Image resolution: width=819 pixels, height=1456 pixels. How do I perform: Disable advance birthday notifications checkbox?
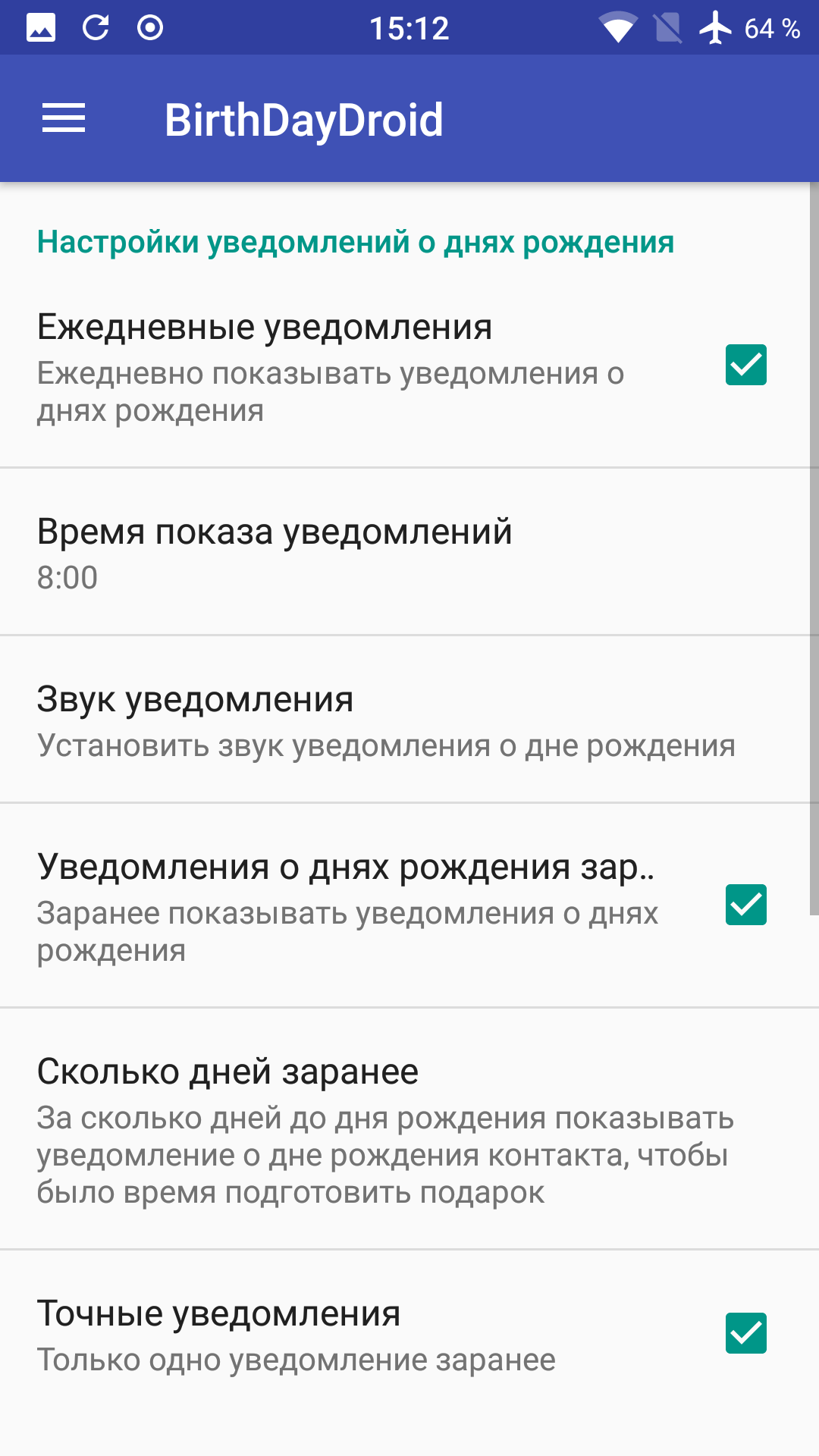pos(745,905)
